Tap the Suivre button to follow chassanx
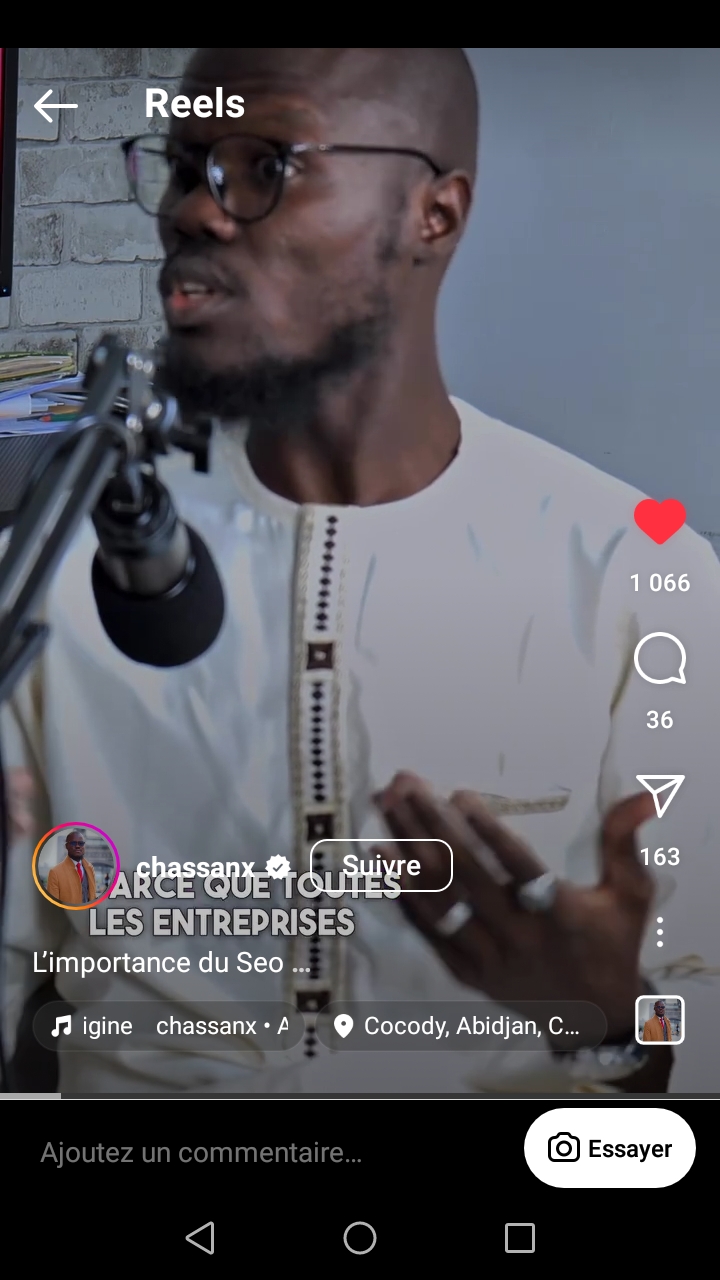Image resolution: width=720 pixels, height=1280 pixels. click(x=381, y=865)
